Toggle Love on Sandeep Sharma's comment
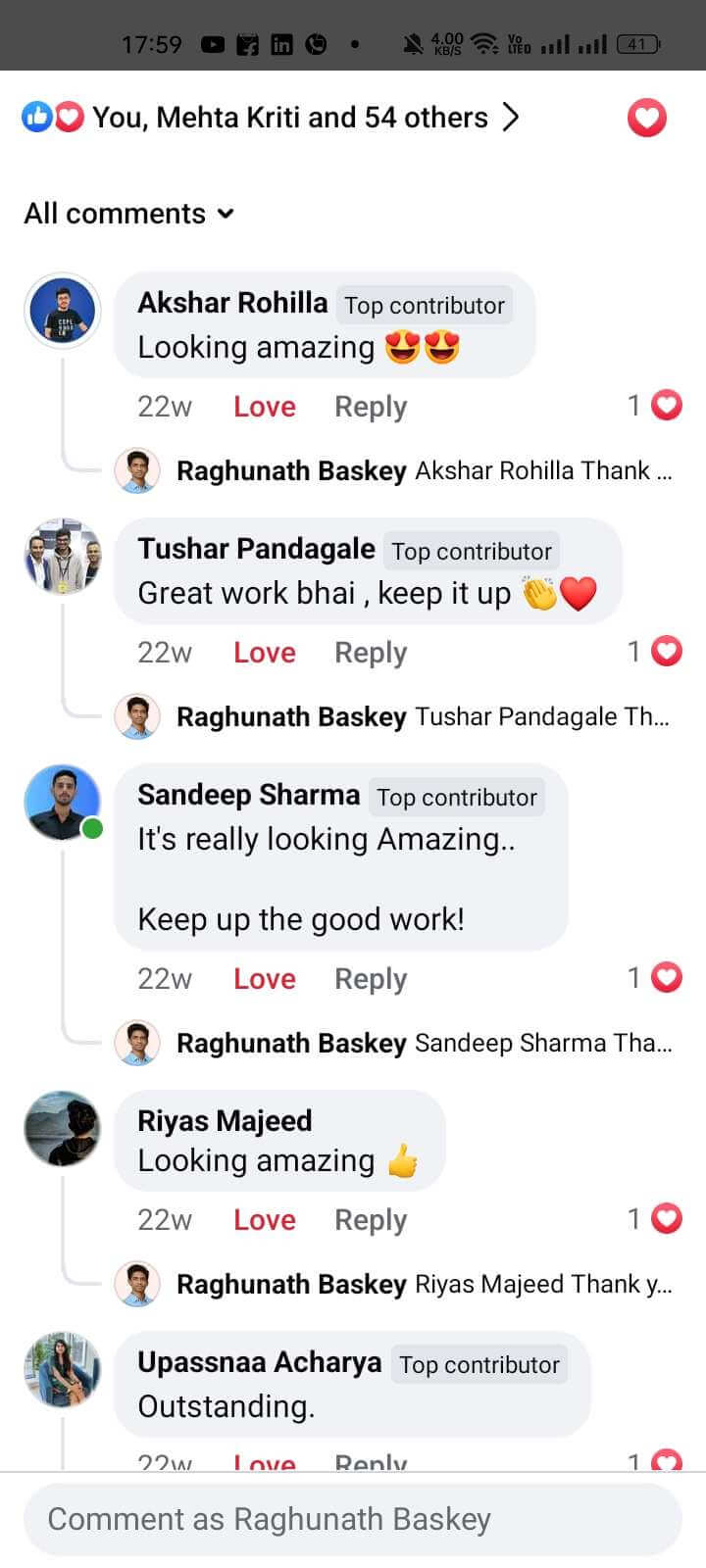Screen dimensions: 706x1568 coord(264,979)
